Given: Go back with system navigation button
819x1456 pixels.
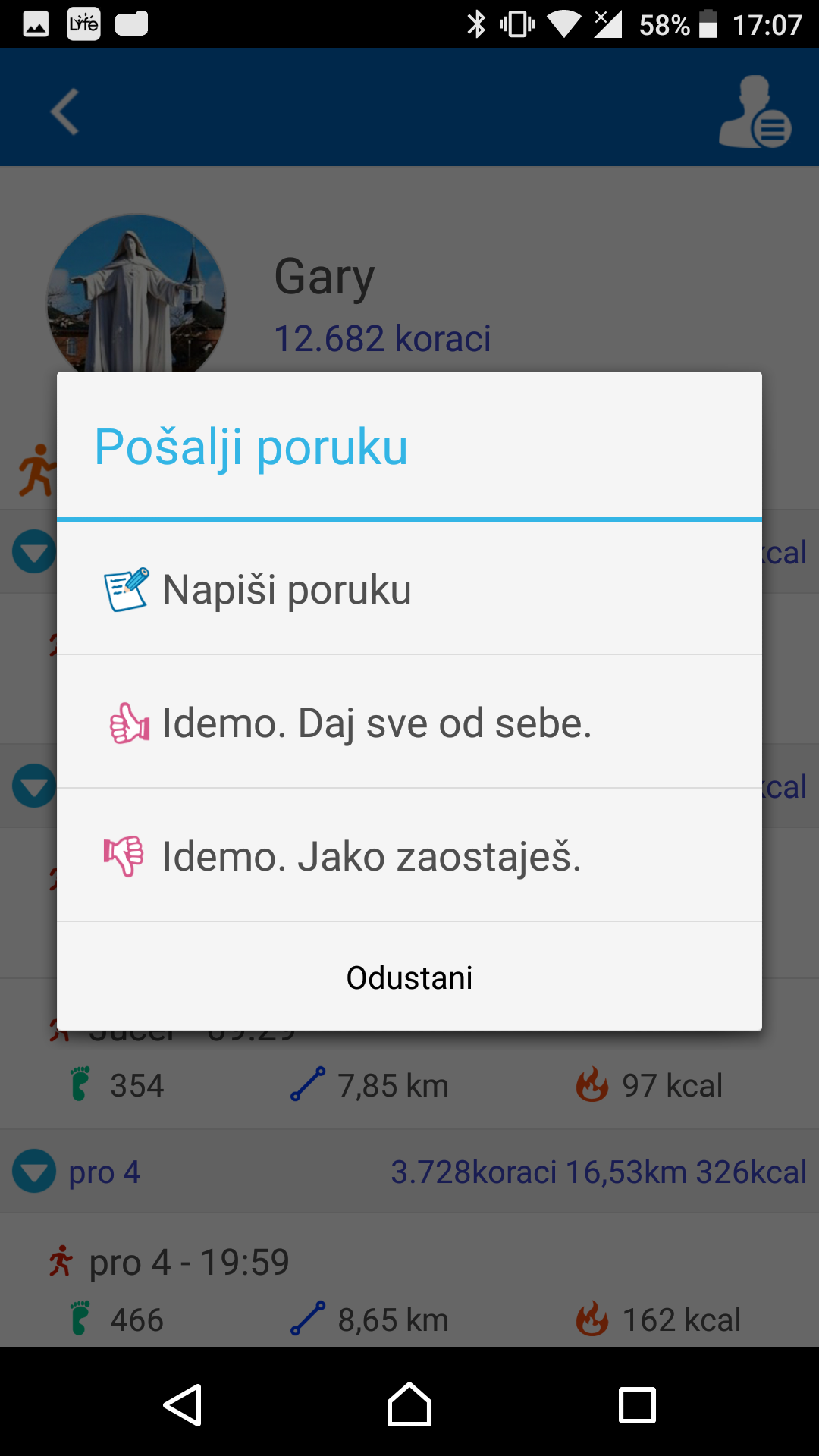Looking at the screenshot, I should click(x=183, y=1405).
